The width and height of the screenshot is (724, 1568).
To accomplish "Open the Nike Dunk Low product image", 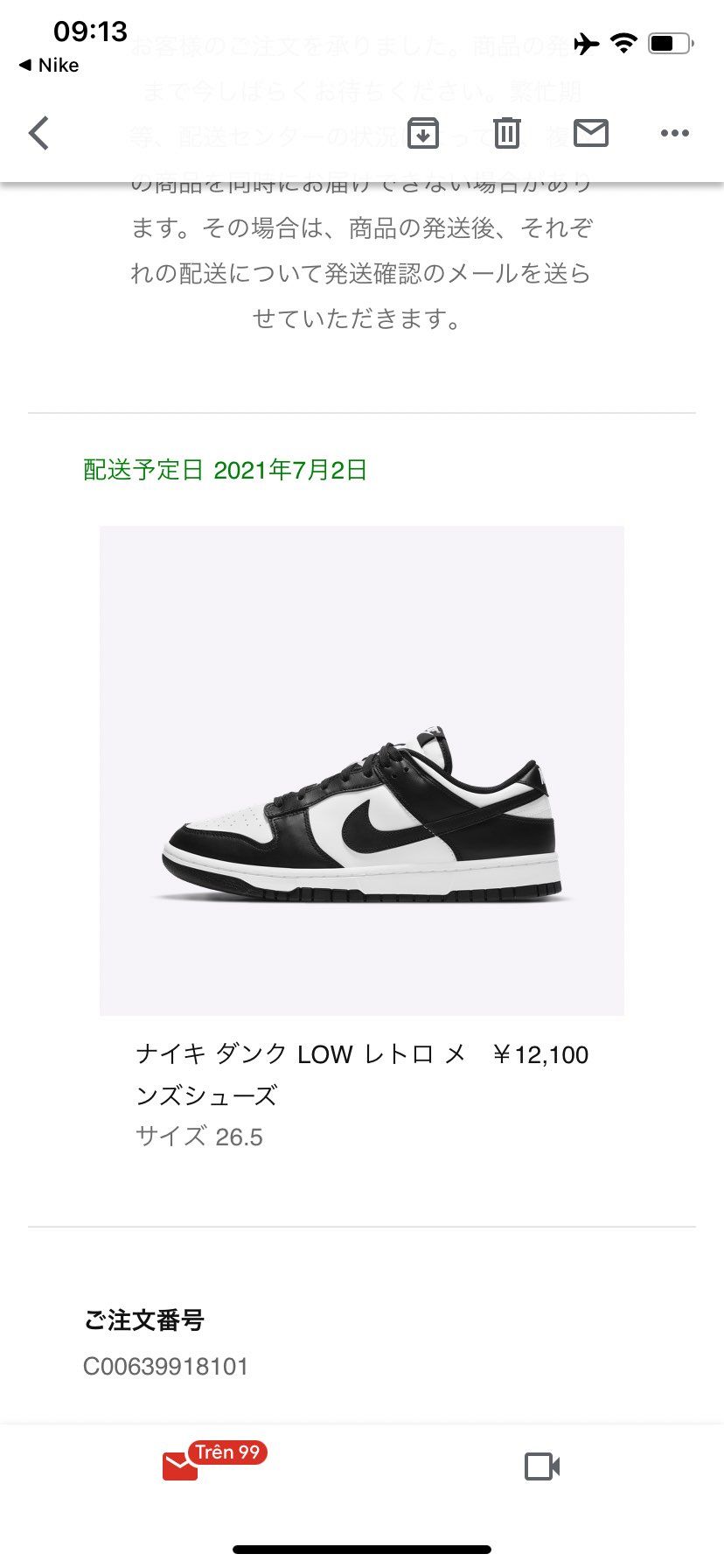I will pyautogui.click(x=362, y=770).
